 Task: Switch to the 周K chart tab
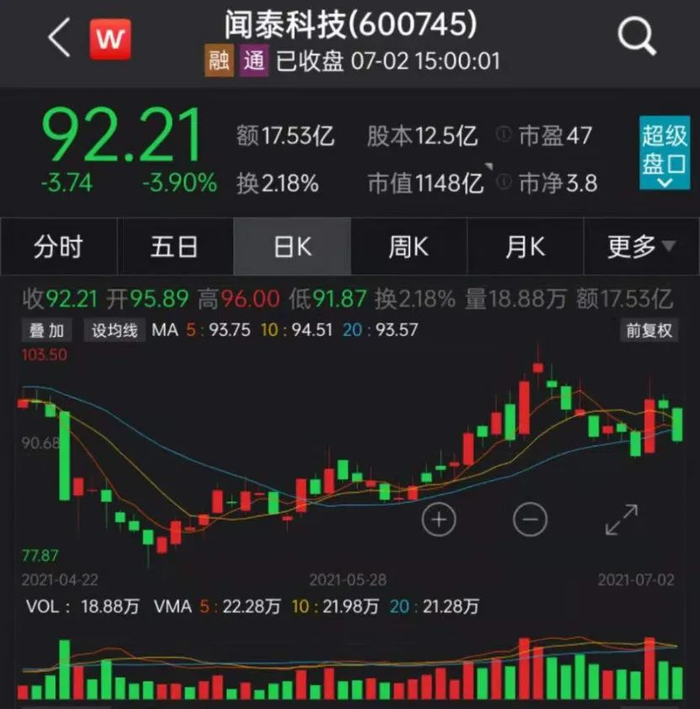tap(408, 247)
